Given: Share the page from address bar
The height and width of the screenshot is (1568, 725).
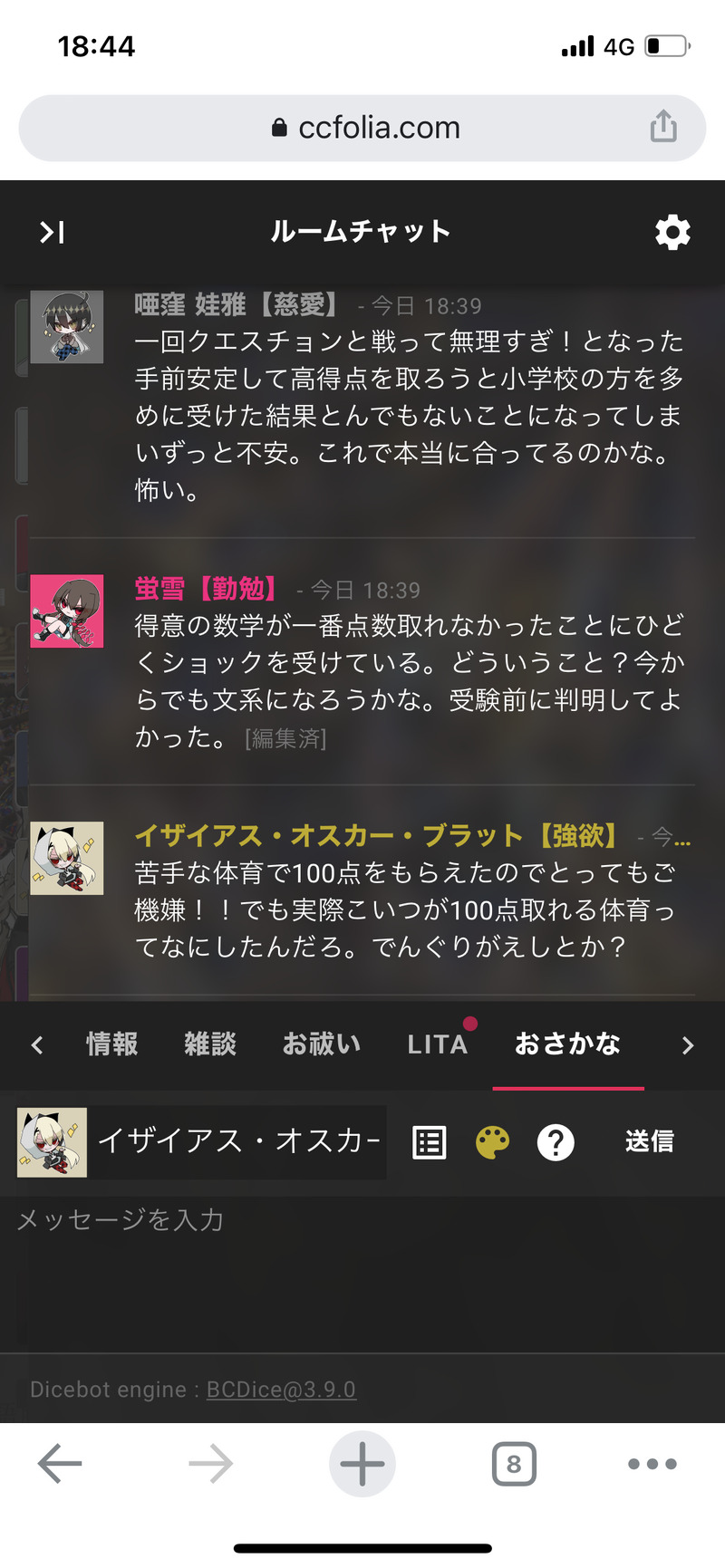Looking at the screenshot, I should [x=663, y=127].
